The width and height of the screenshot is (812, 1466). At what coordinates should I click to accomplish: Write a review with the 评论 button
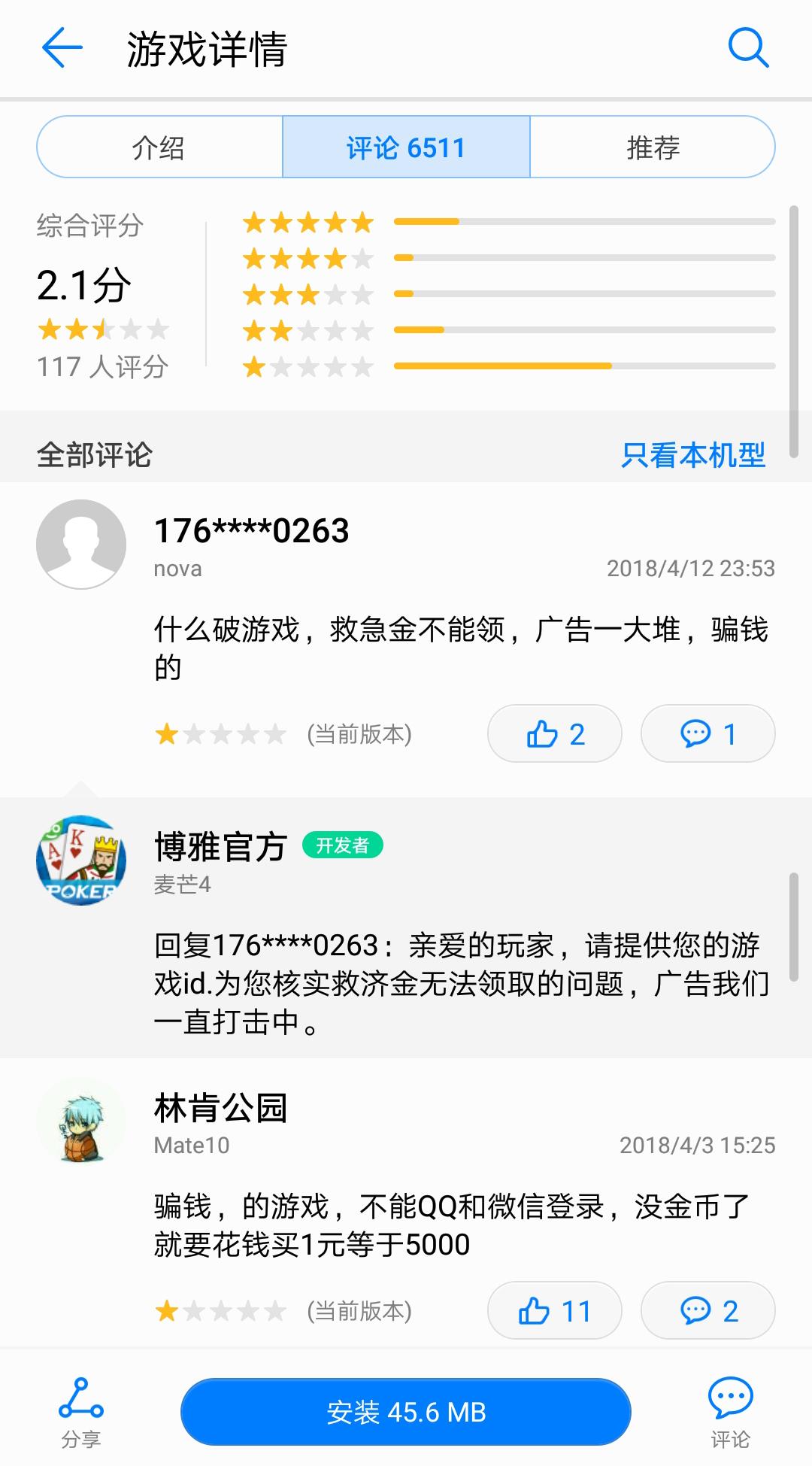[x=730, y=1412]
